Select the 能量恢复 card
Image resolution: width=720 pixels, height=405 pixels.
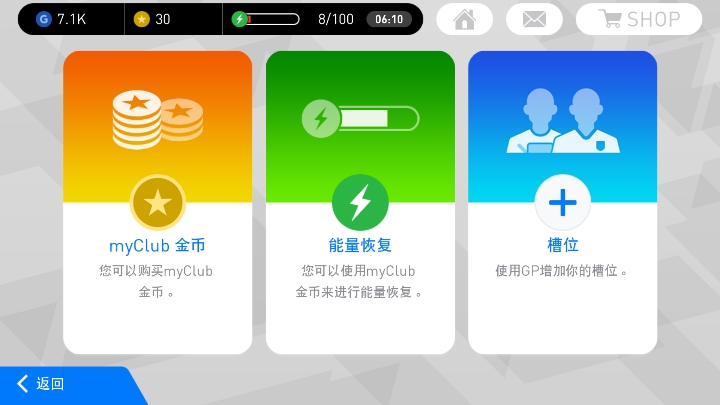pyautogui.click(x=360, y=203)
